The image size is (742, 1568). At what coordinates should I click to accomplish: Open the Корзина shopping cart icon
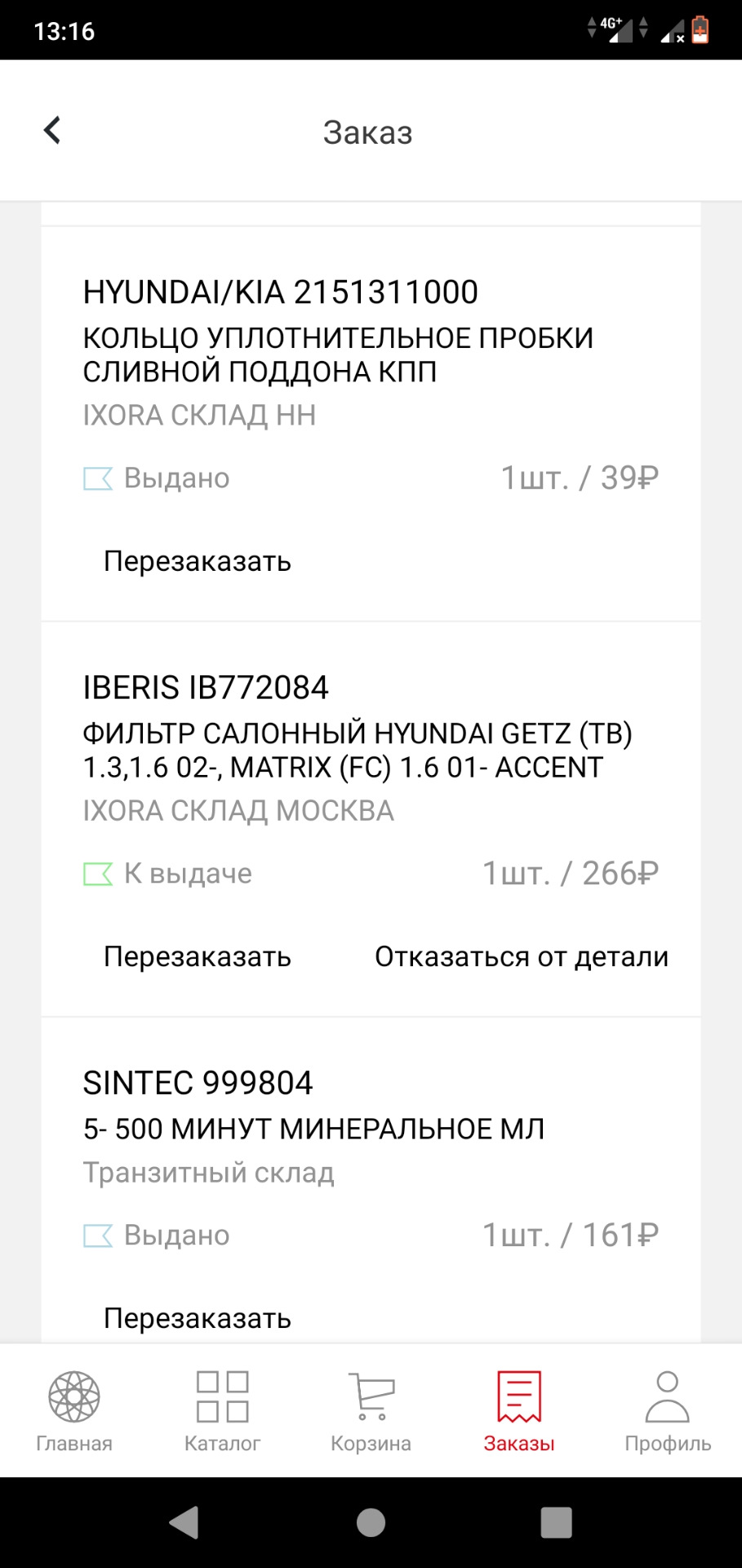371,1395
